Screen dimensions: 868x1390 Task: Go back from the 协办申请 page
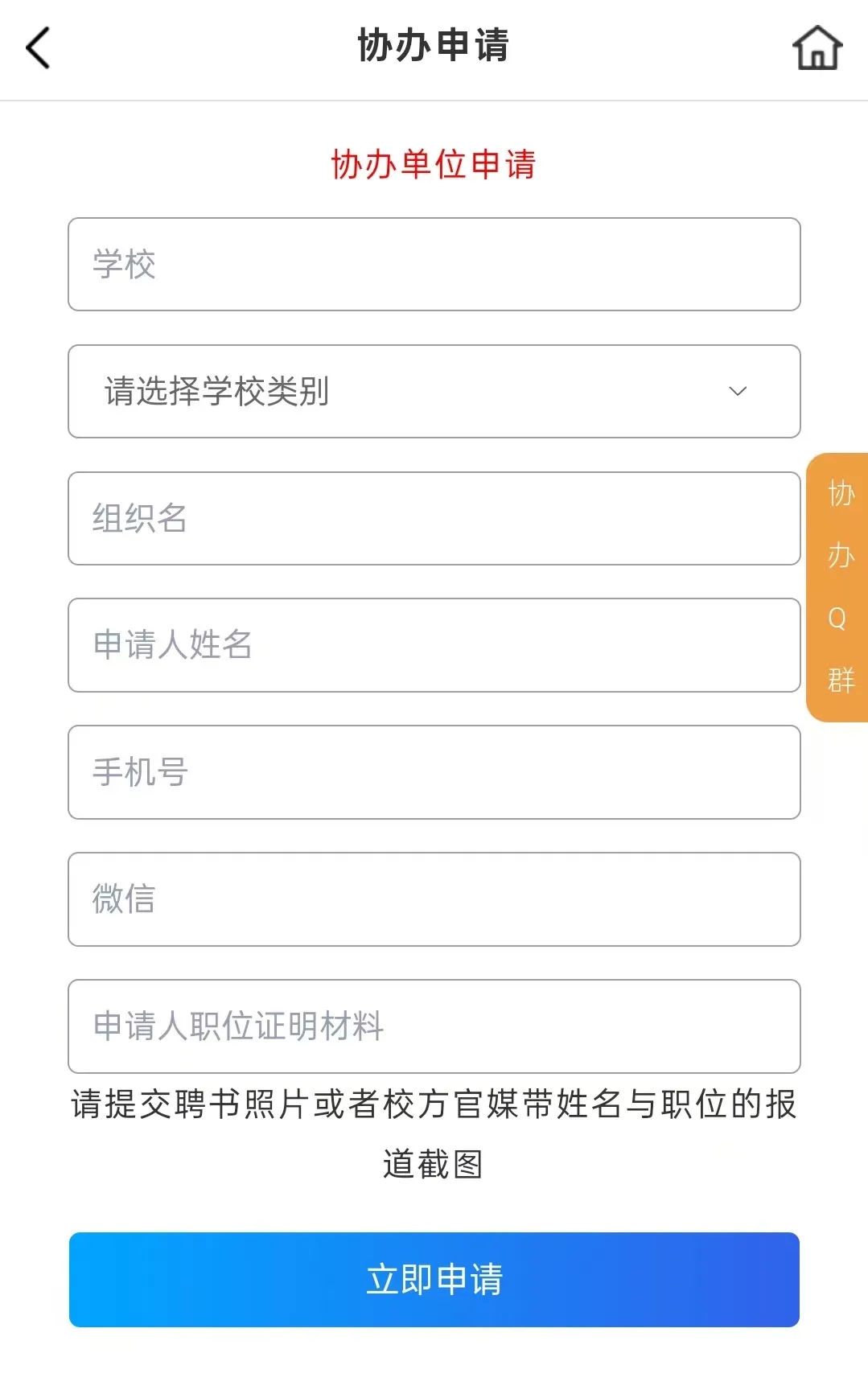(x=38, y=47)
